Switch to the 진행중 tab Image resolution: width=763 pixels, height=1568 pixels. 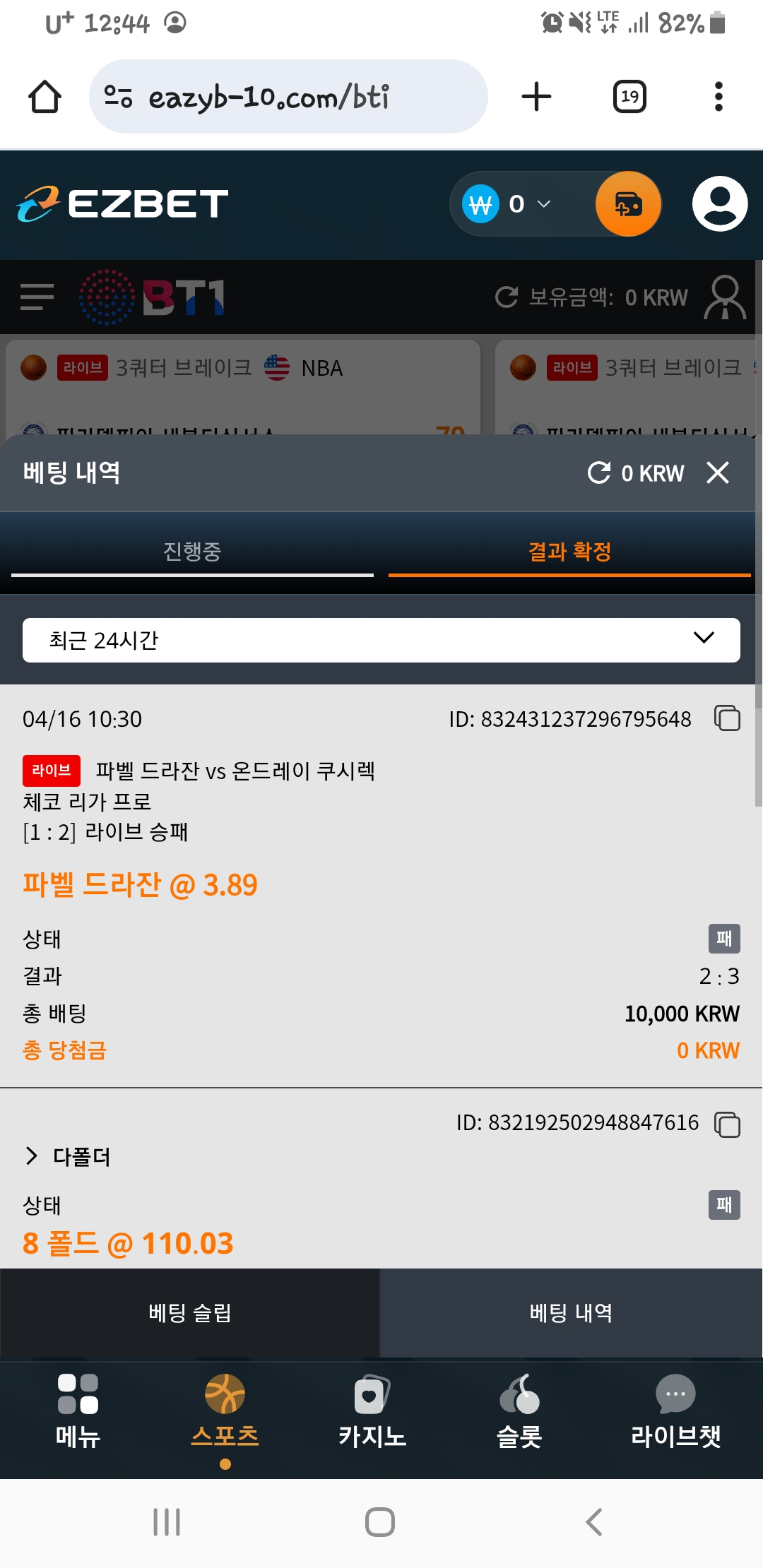(191, 553)
